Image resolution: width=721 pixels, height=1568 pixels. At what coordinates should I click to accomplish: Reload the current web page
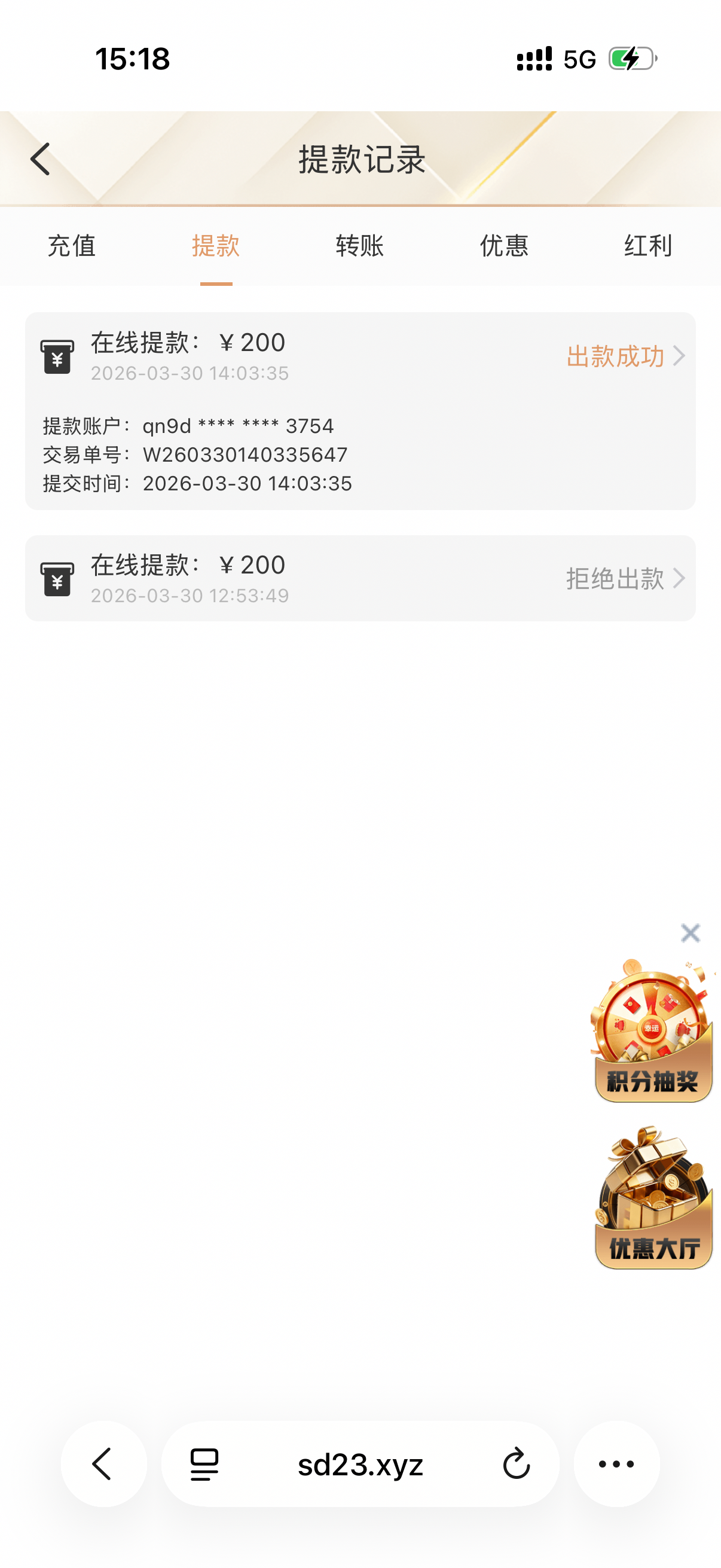click(x=517, y=1464)
